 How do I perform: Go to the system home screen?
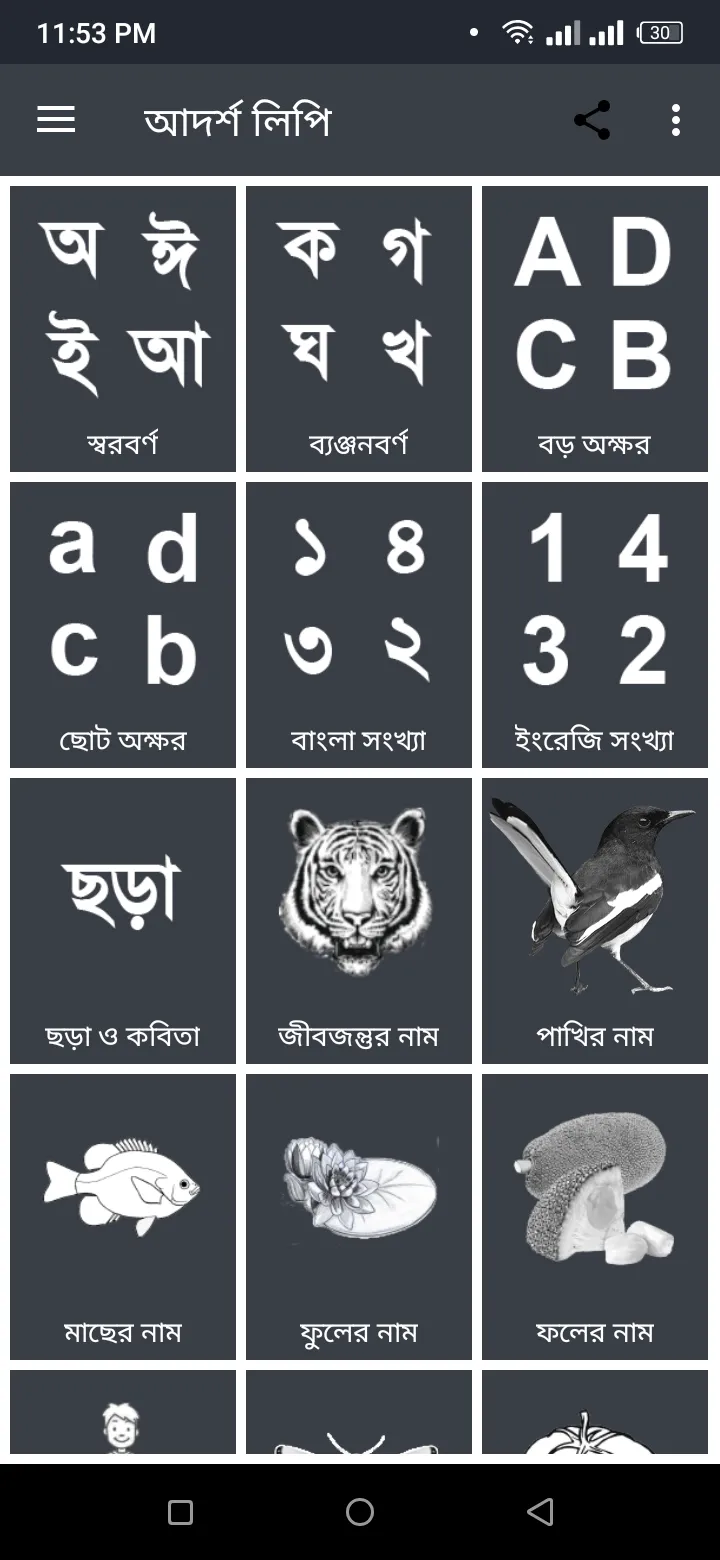pyautogui.click(x=360, y=1512)
